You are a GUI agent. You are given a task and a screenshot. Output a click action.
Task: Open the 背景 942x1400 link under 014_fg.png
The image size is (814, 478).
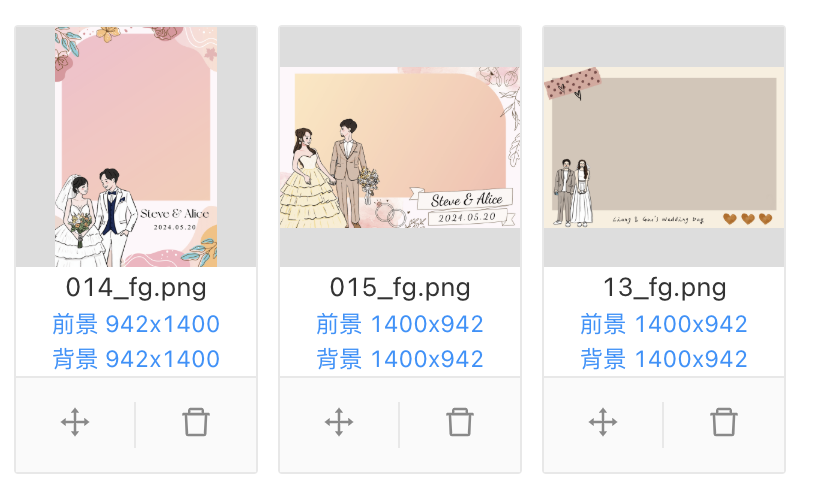coord(136,358)
